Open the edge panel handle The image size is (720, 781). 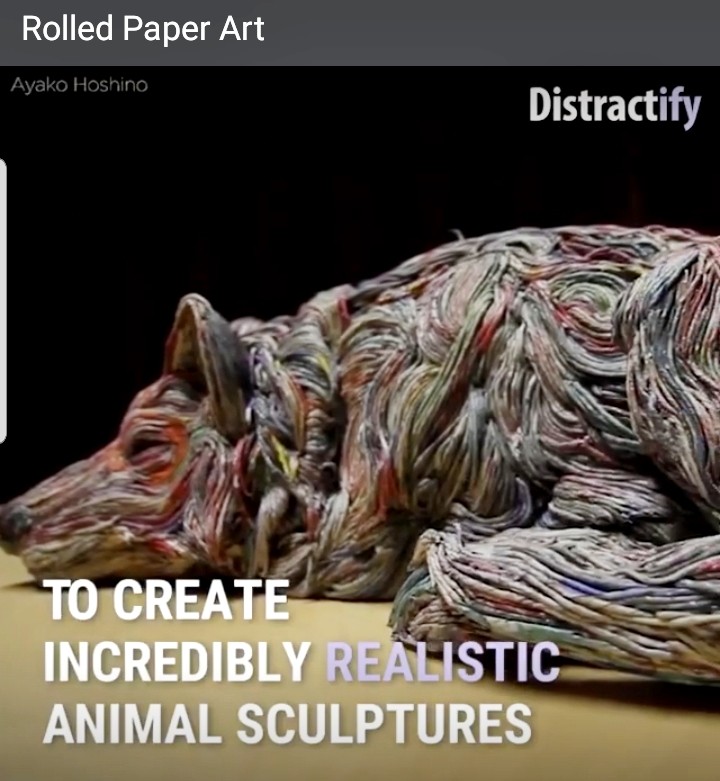click(x=4, y=300)
